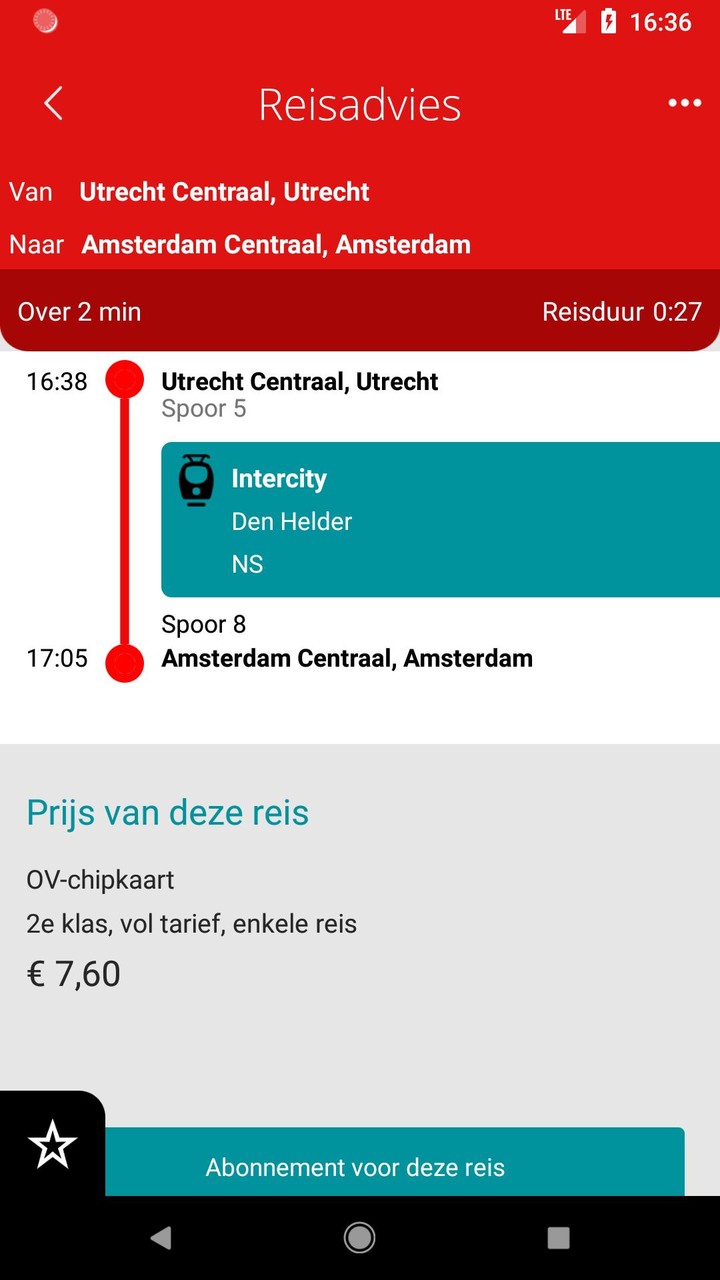Select the Intercity train icon
The image size is (720, 1280).
coord(196,480)
